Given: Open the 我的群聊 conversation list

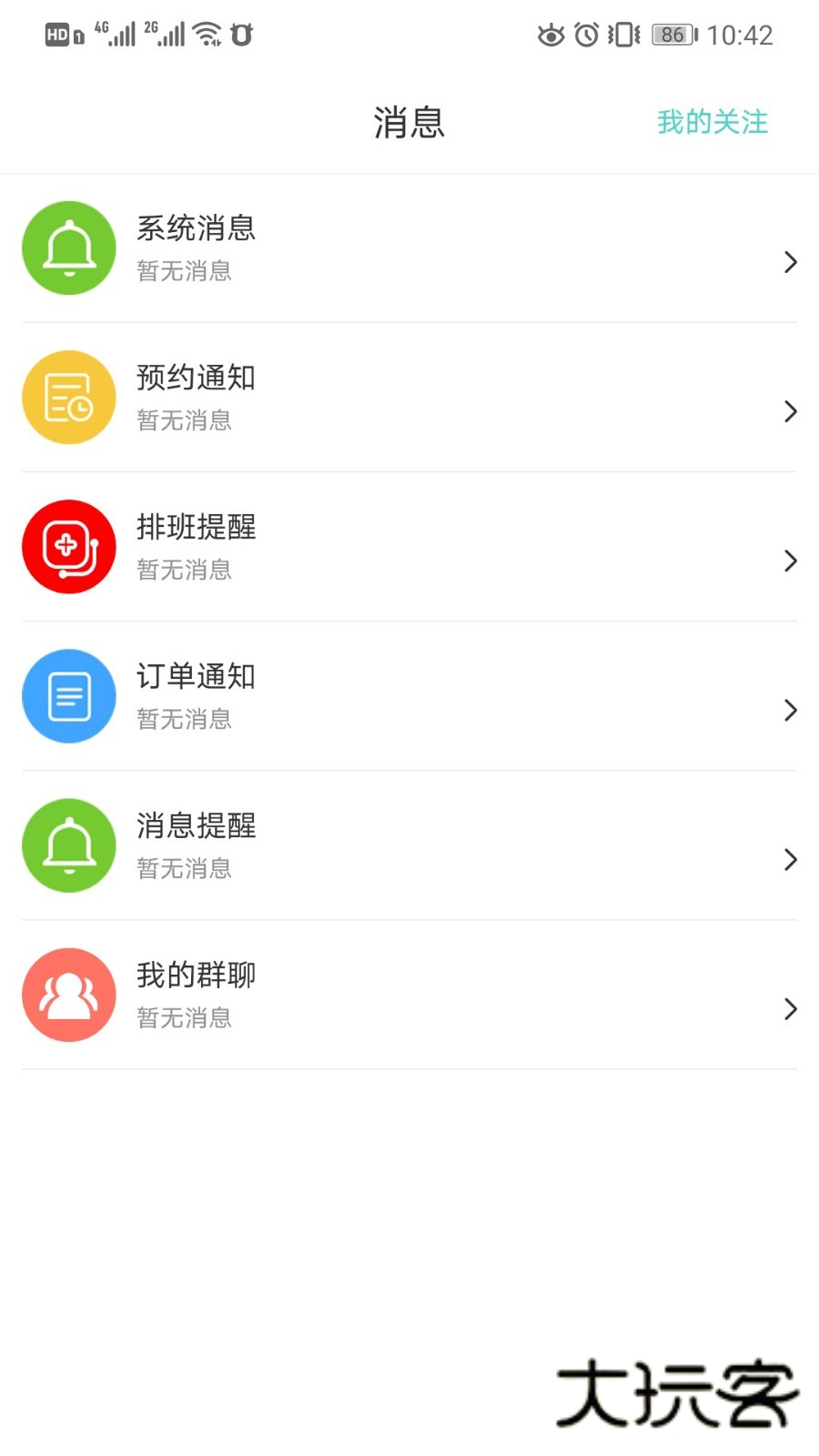Looking at the screenshot, I should point(409,995).
